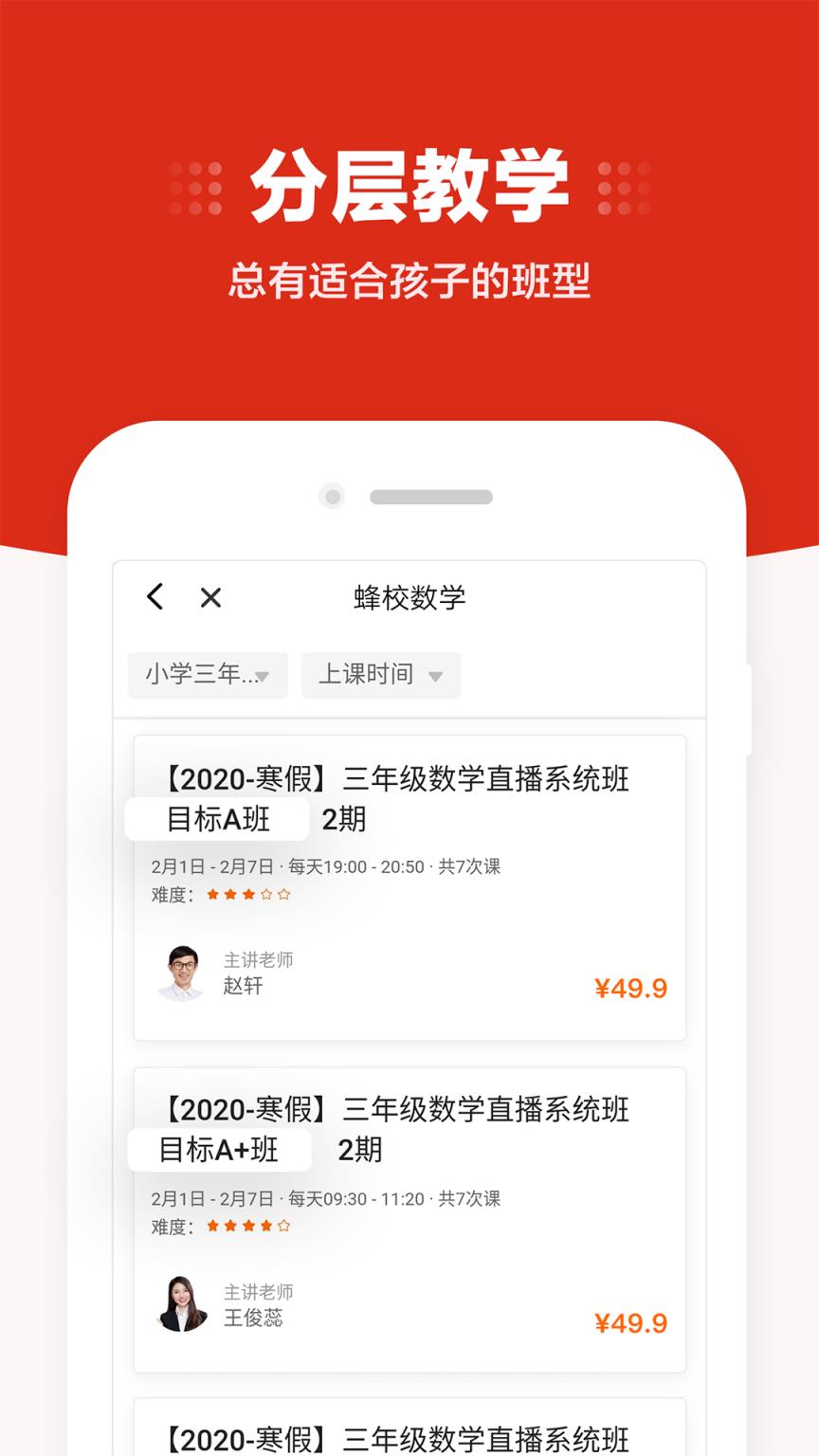Viewport: 819px width, 1456px height.
Task: Open the 小学三年... grade filter dropdown
Action: [207, 675]
